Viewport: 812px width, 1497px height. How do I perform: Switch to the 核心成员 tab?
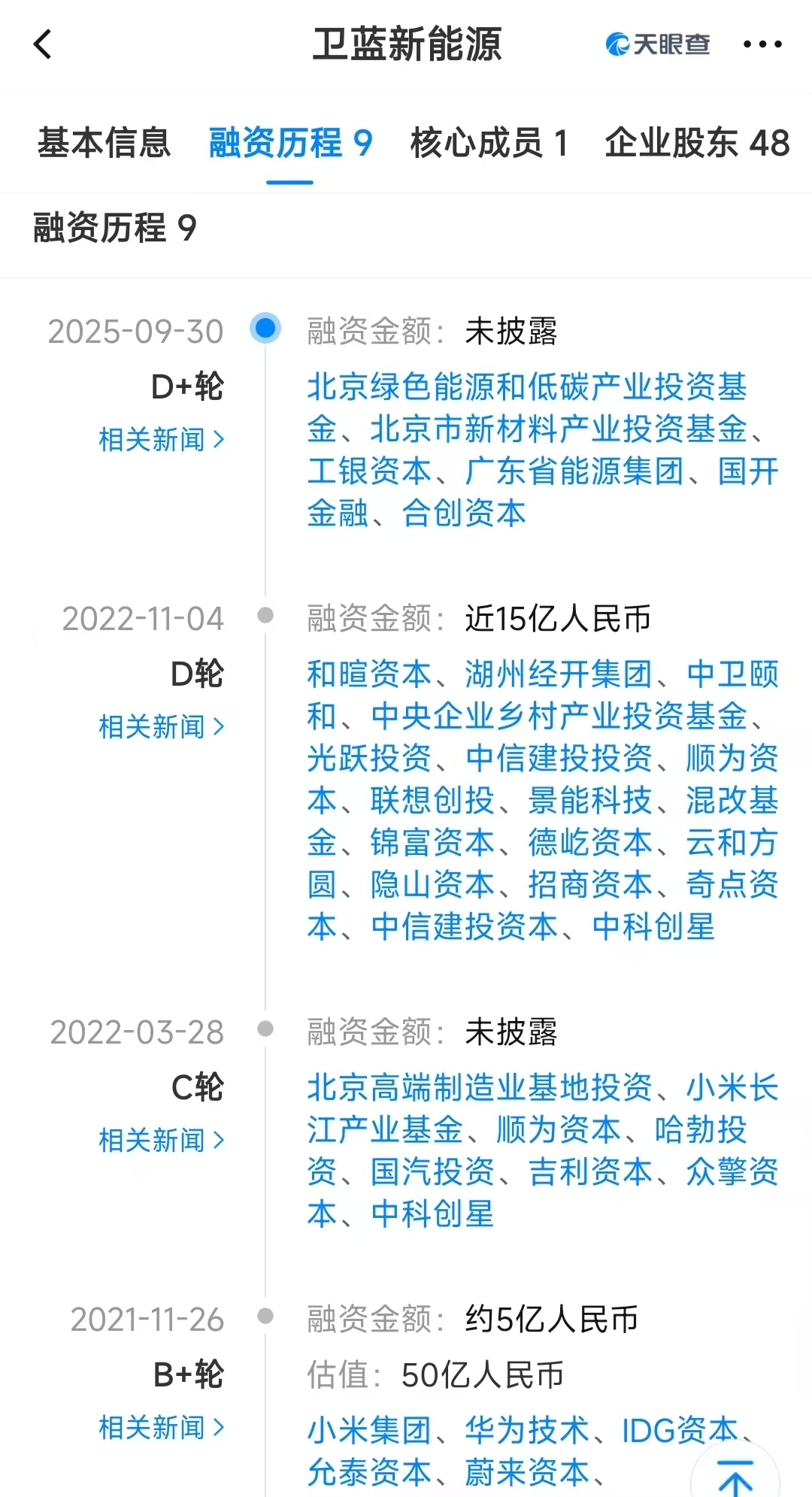489,143
